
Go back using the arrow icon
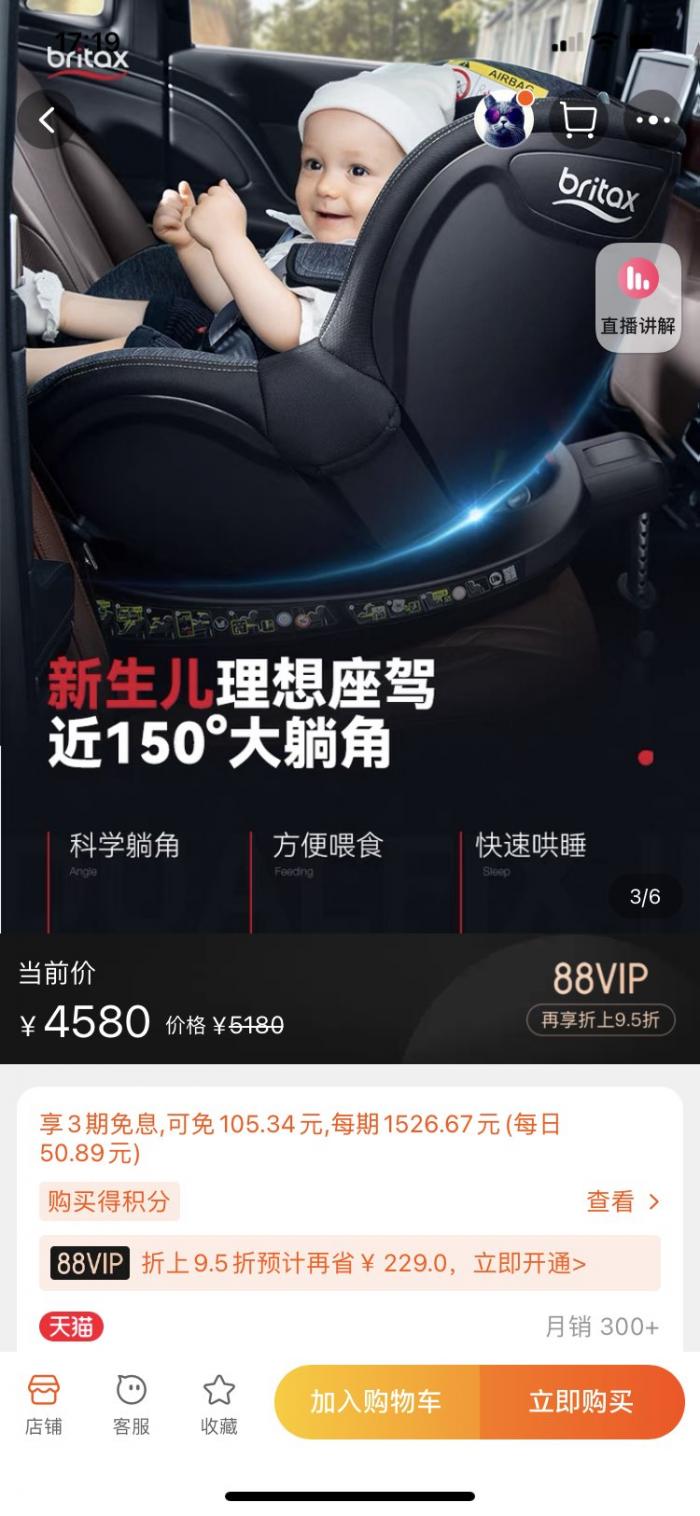pos(46,121)
